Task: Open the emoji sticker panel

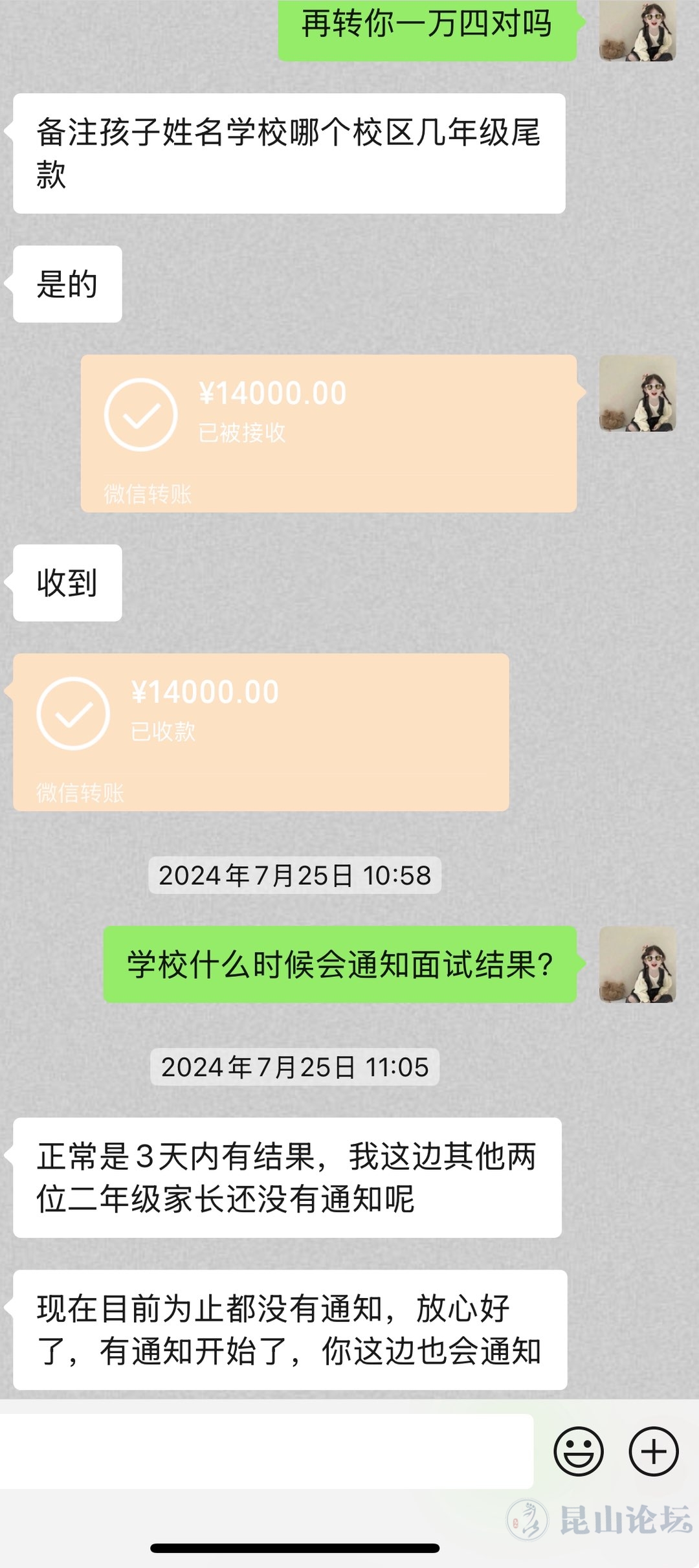Action: click(x=578, y=1451)
